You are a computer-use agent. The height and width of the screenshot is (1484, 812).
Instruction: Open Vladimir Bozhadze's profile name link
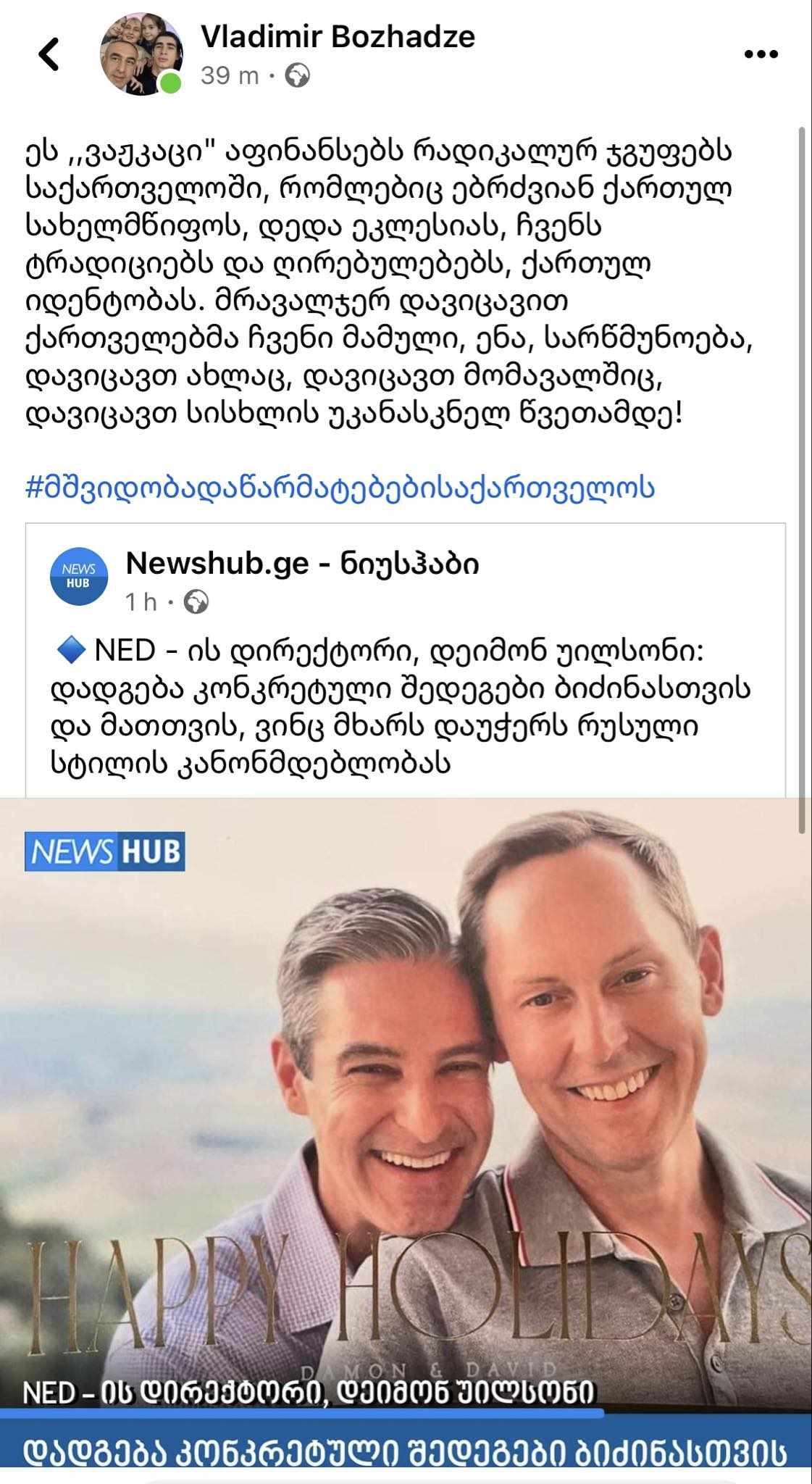(x=338, y=36)
